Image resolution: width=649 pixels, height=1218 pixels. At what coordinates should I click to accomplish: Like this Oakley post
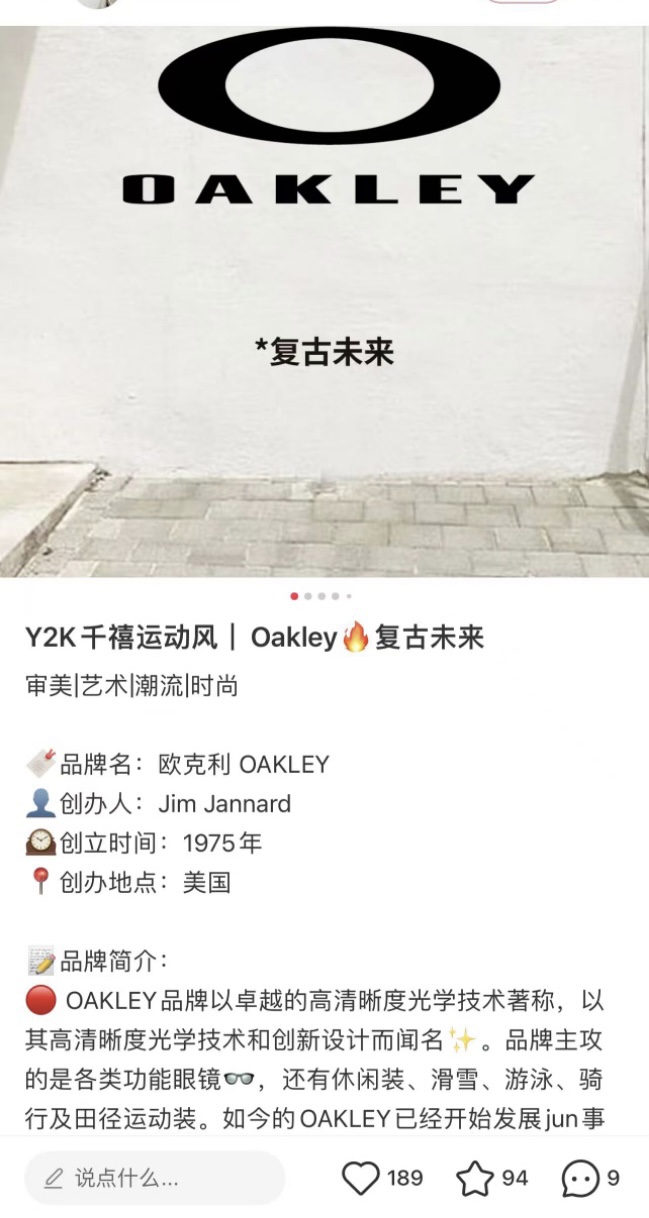coord(361,1178)
